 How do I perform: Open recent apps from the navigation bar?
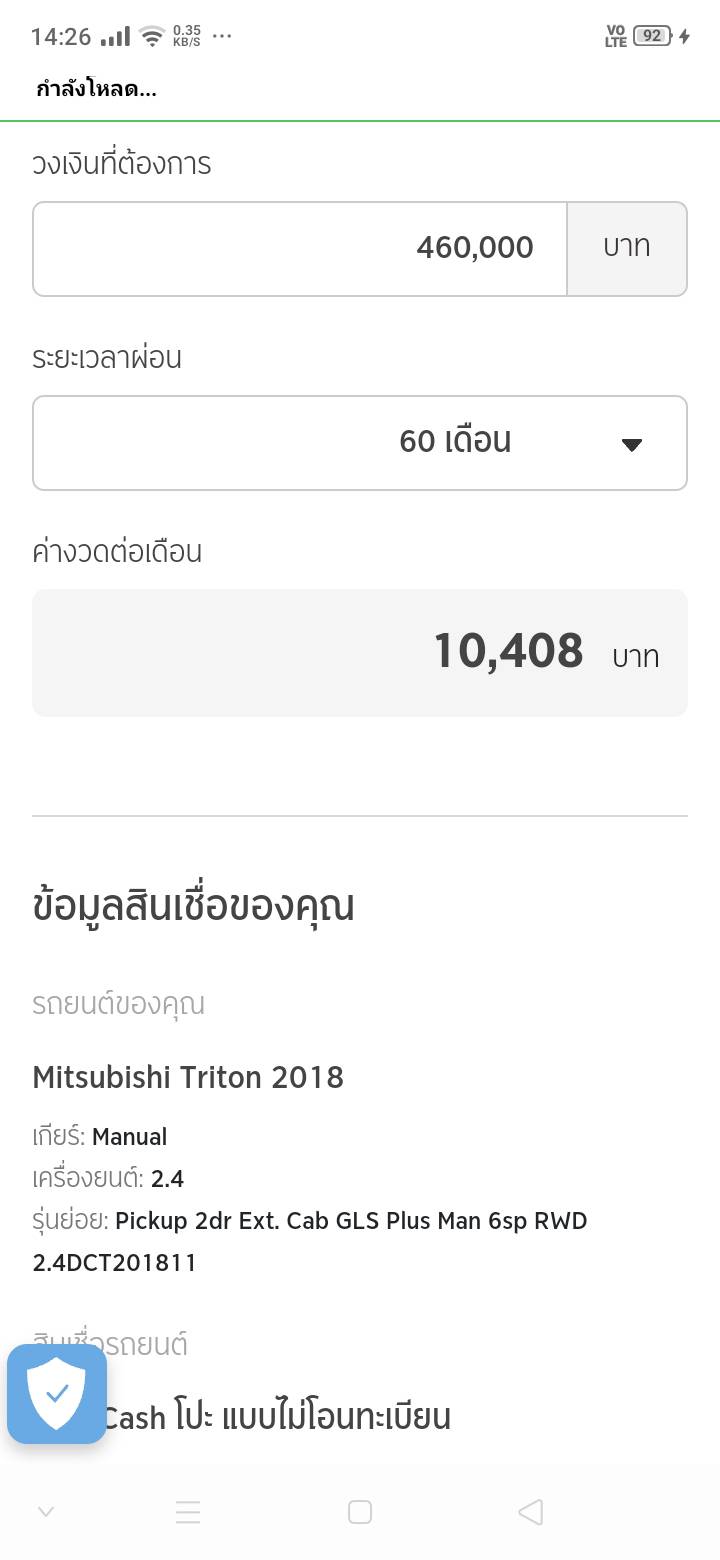(x=188, y=1512)
